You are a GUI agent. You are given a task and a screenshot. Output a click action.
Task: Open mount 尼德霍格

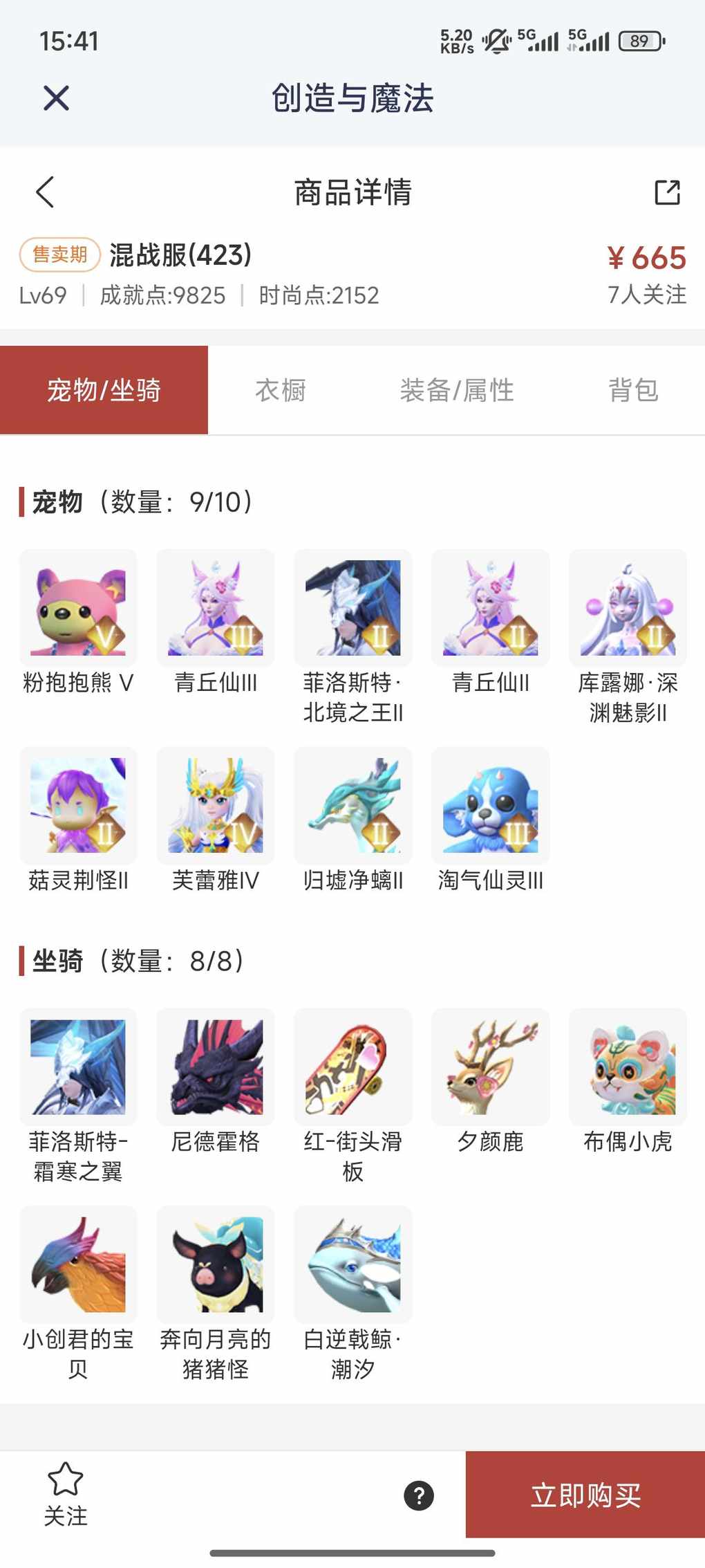(x=216, y=1067)
